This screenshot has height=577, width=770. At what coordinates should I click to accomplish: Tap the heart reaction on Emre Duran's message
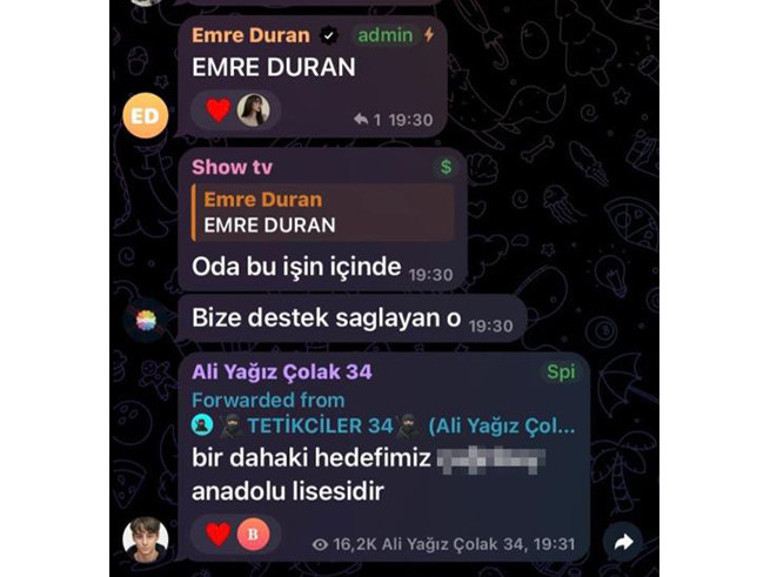click(x=217, y=110)
